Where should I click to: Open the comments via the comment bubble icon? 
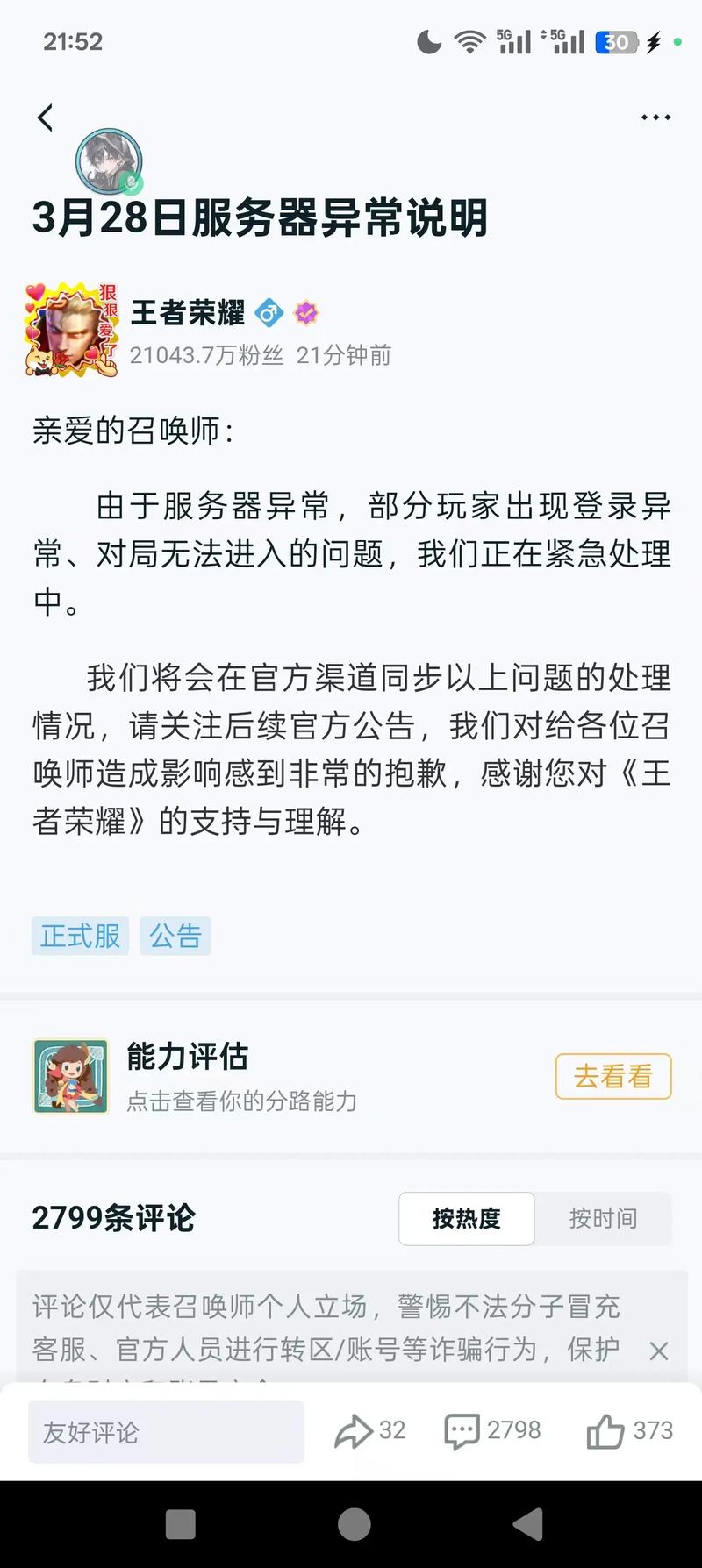(462, 1429)
